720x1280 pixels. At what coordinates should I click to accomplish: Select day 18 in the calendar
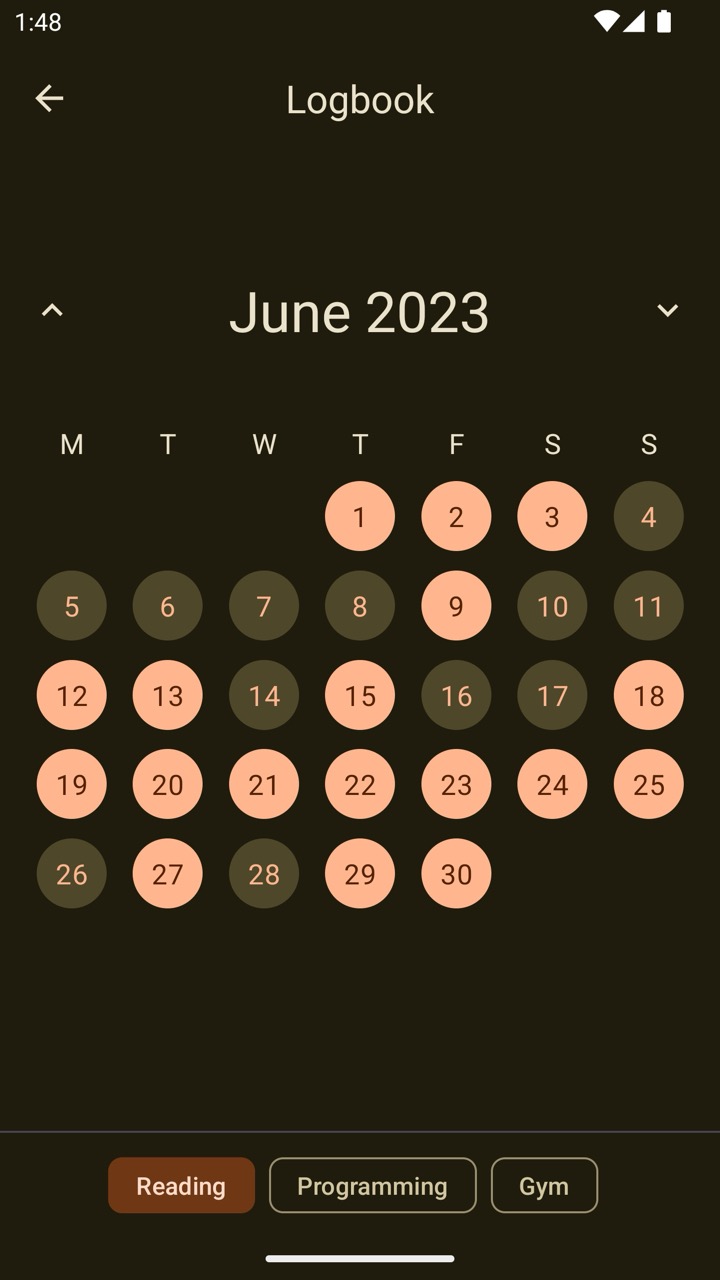tap(648, 695)
